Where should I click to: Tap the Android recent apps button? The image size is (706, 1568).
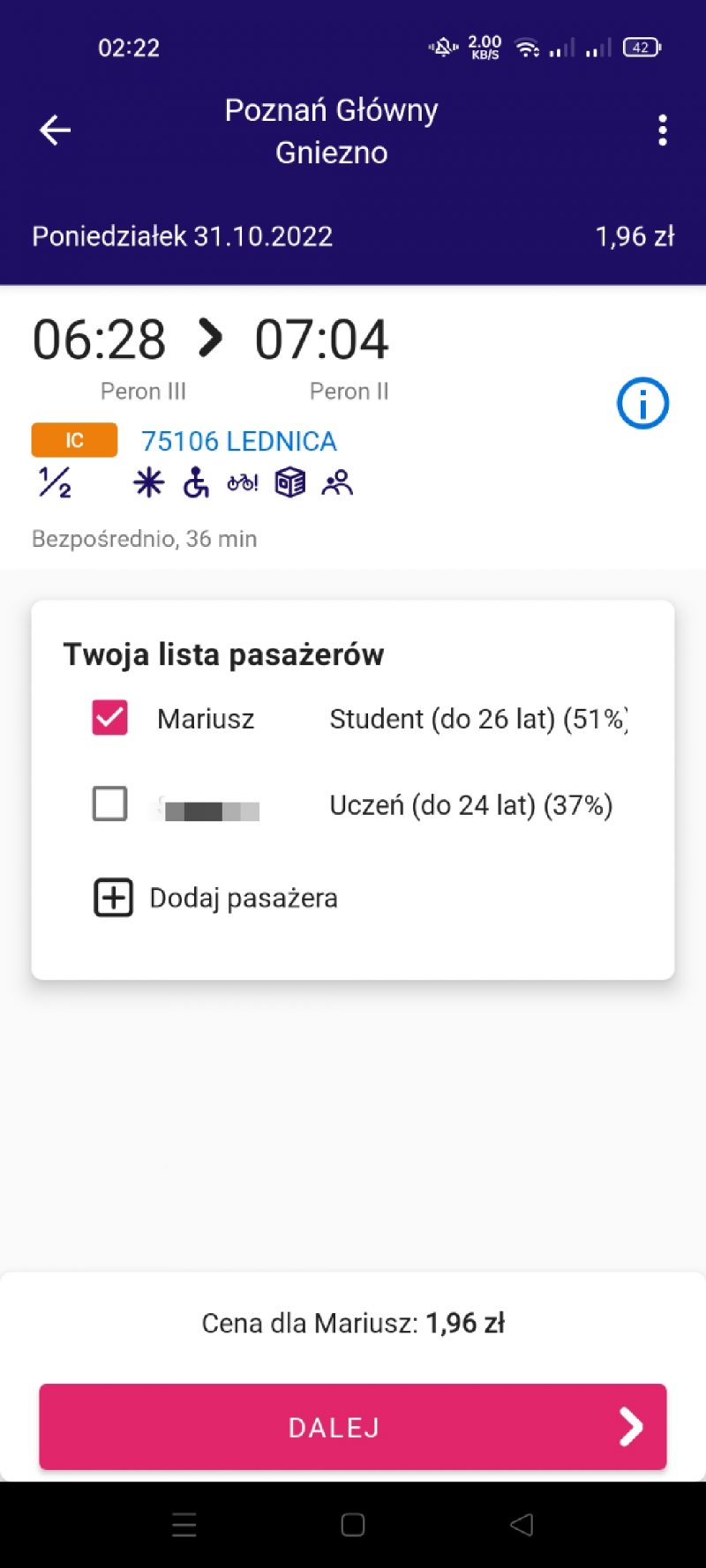[184, 1523]
